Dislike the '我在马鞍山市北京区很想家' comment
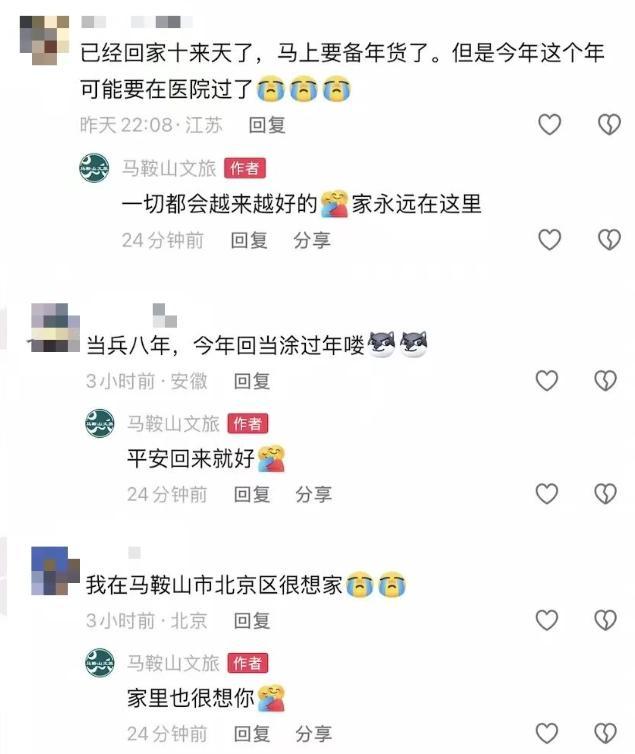 [606, 620]
